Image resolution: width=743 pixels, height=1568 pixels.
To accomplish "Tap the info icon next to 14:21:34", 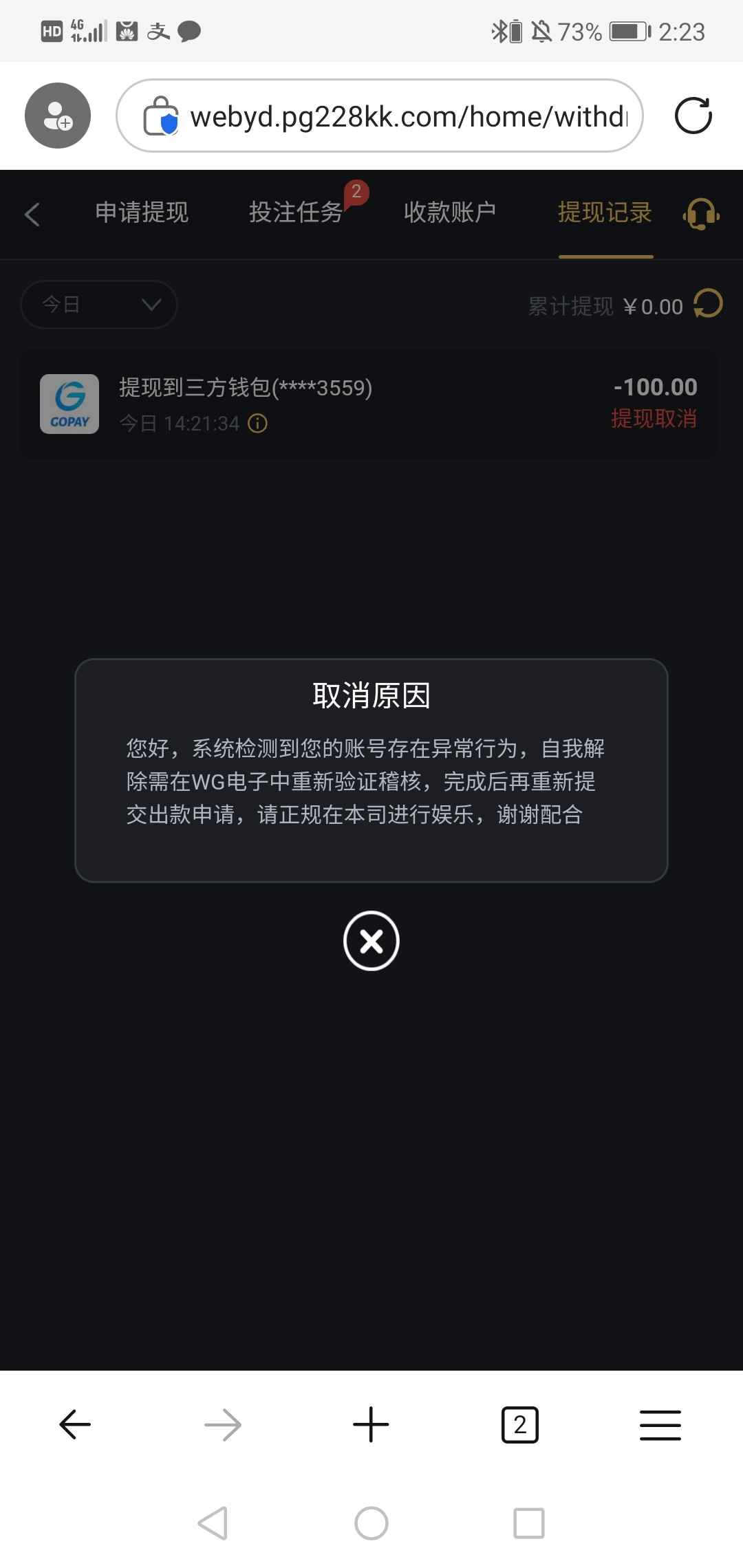I will [x=257, y=423].
